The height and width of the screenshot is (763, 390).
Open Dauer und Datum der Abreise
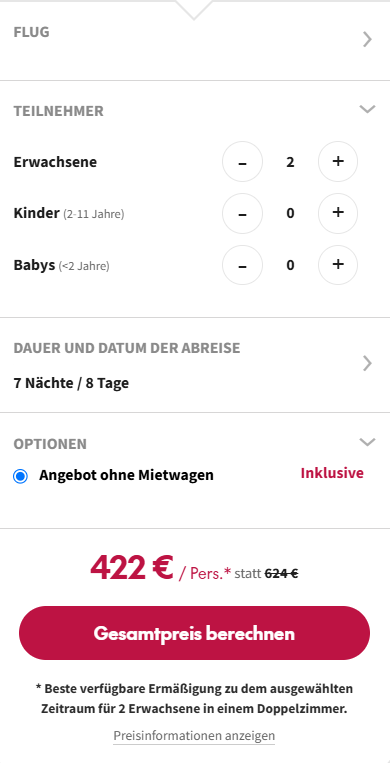click(195, 365)
